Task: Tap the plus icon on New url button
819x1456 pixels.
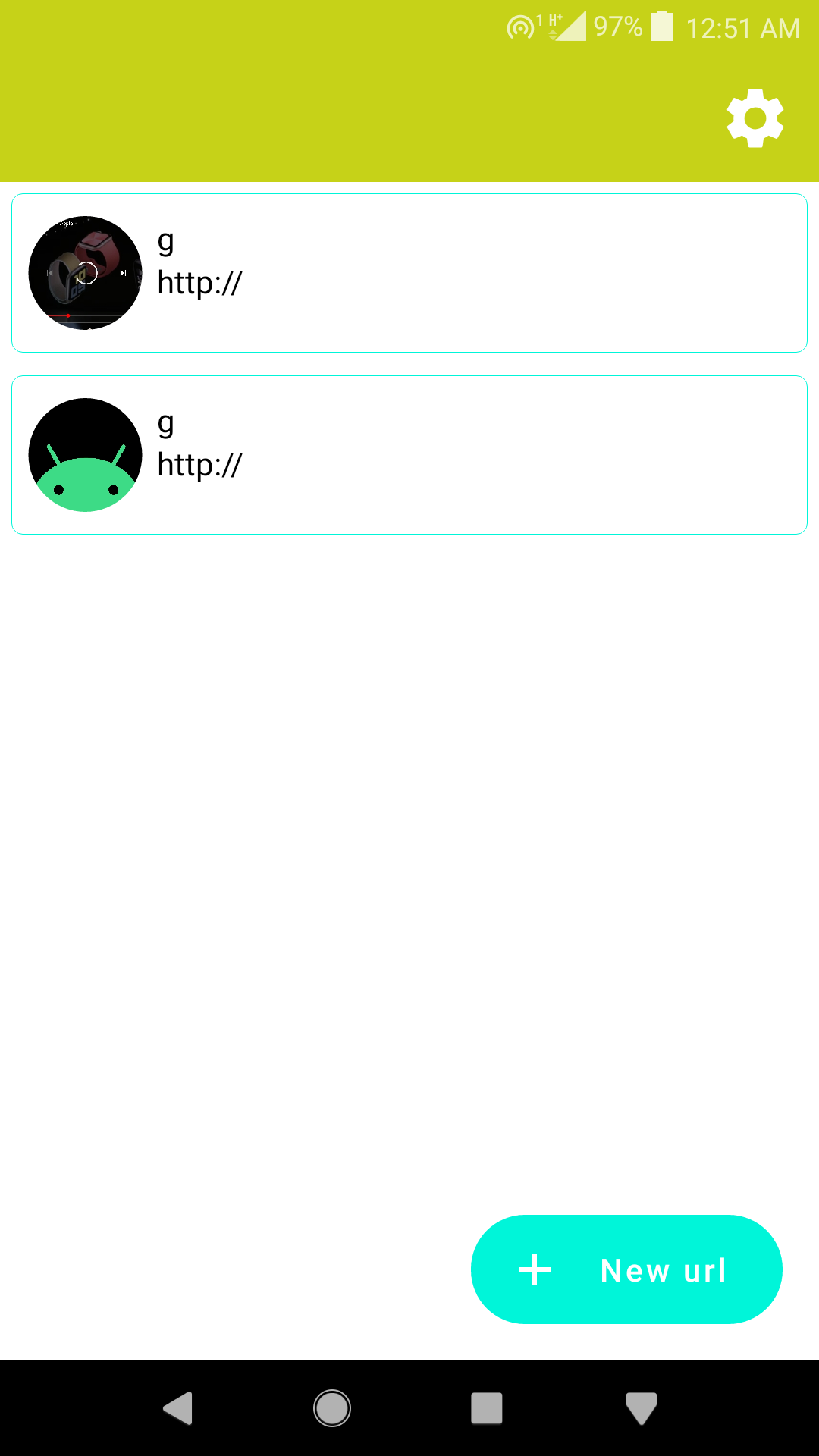Action: (534, 1269)
